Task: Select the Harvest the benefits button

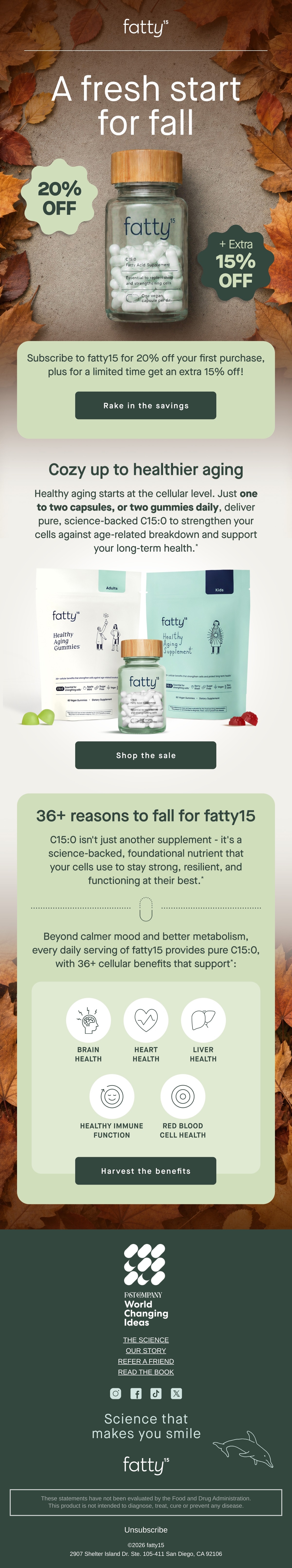Action: click(146, 1171)
